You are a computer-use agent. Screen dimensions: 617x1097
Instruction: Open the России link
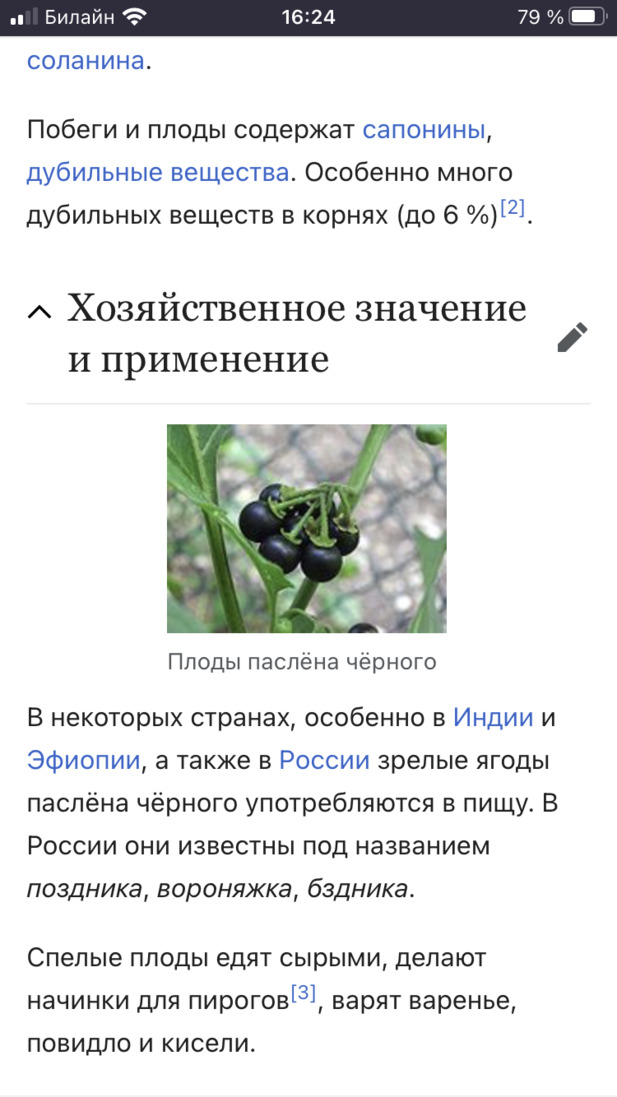coord(324,760)
